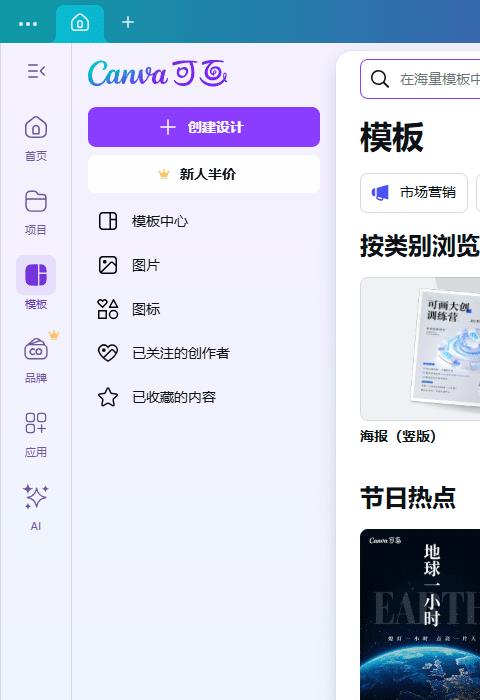Image resolution: width=480 pixels, height=700 pixels.
Task: Open 项目 in the side rail
Action: point(36,212)
